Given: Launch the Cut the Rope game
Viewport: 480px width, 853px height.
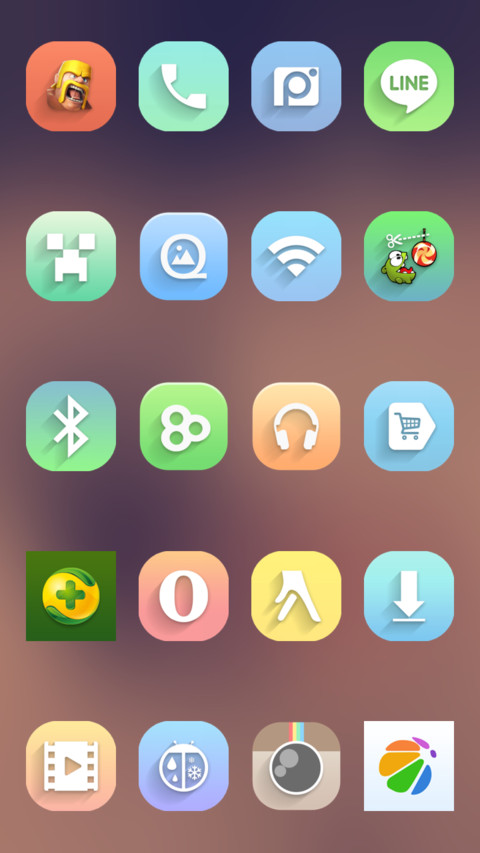Looking at the screenshot, I should click(409, 256).
